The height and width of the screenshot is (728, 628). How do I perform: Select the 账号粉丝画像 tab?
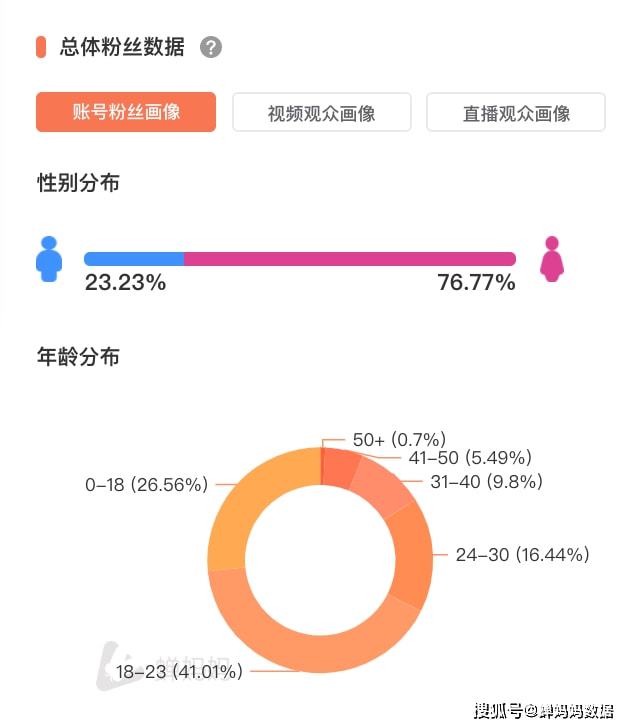coord(126,112)
